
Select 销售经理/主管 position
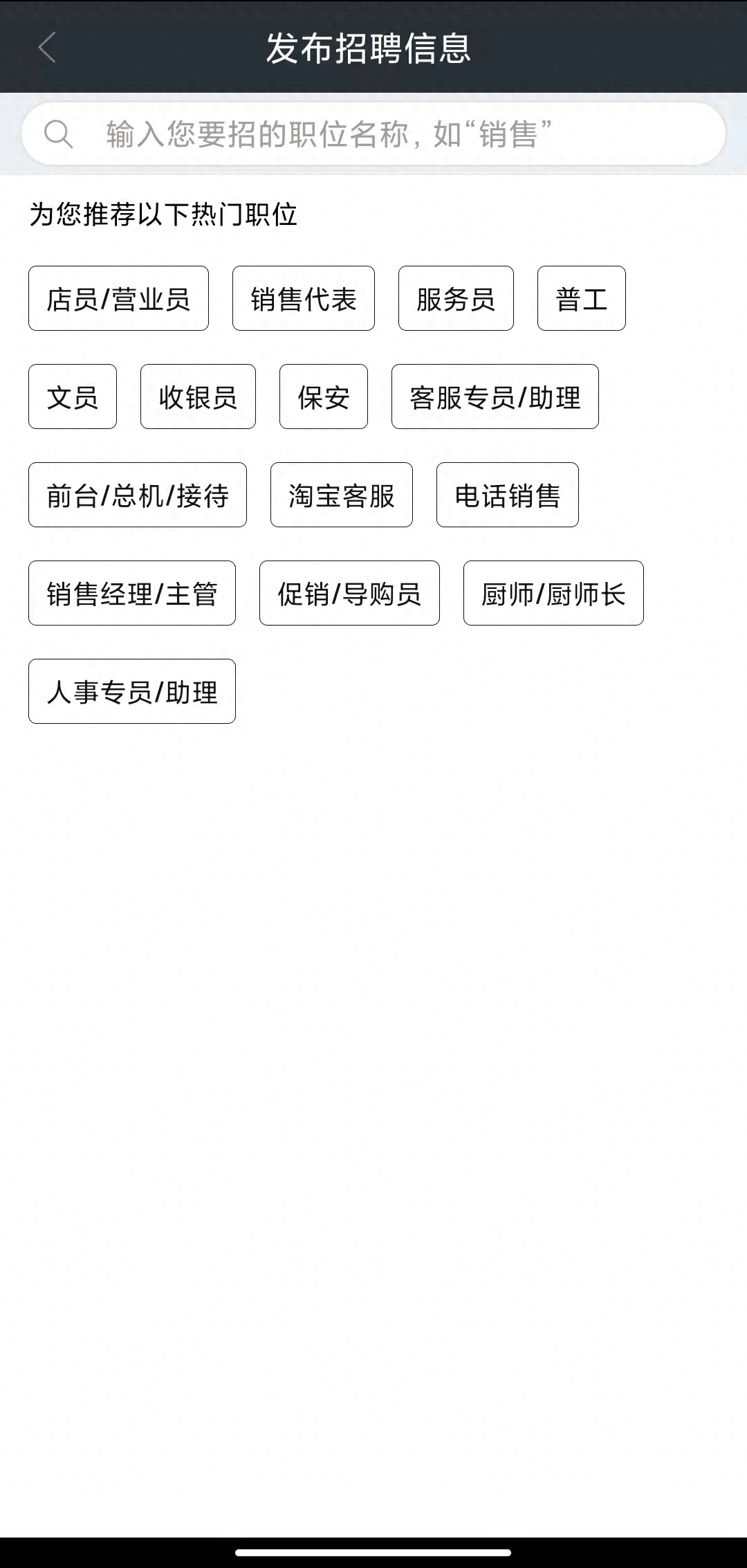point(132,593)
